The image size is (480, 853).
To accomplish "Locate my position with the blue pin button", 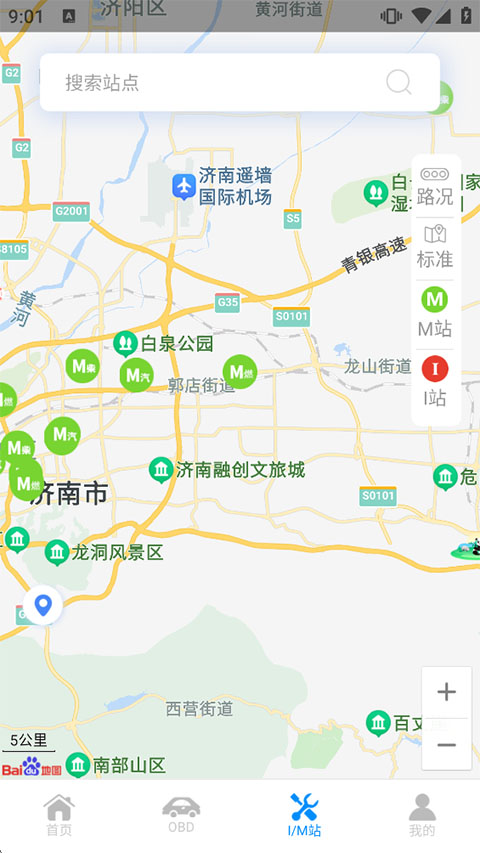I will [43, 605].
